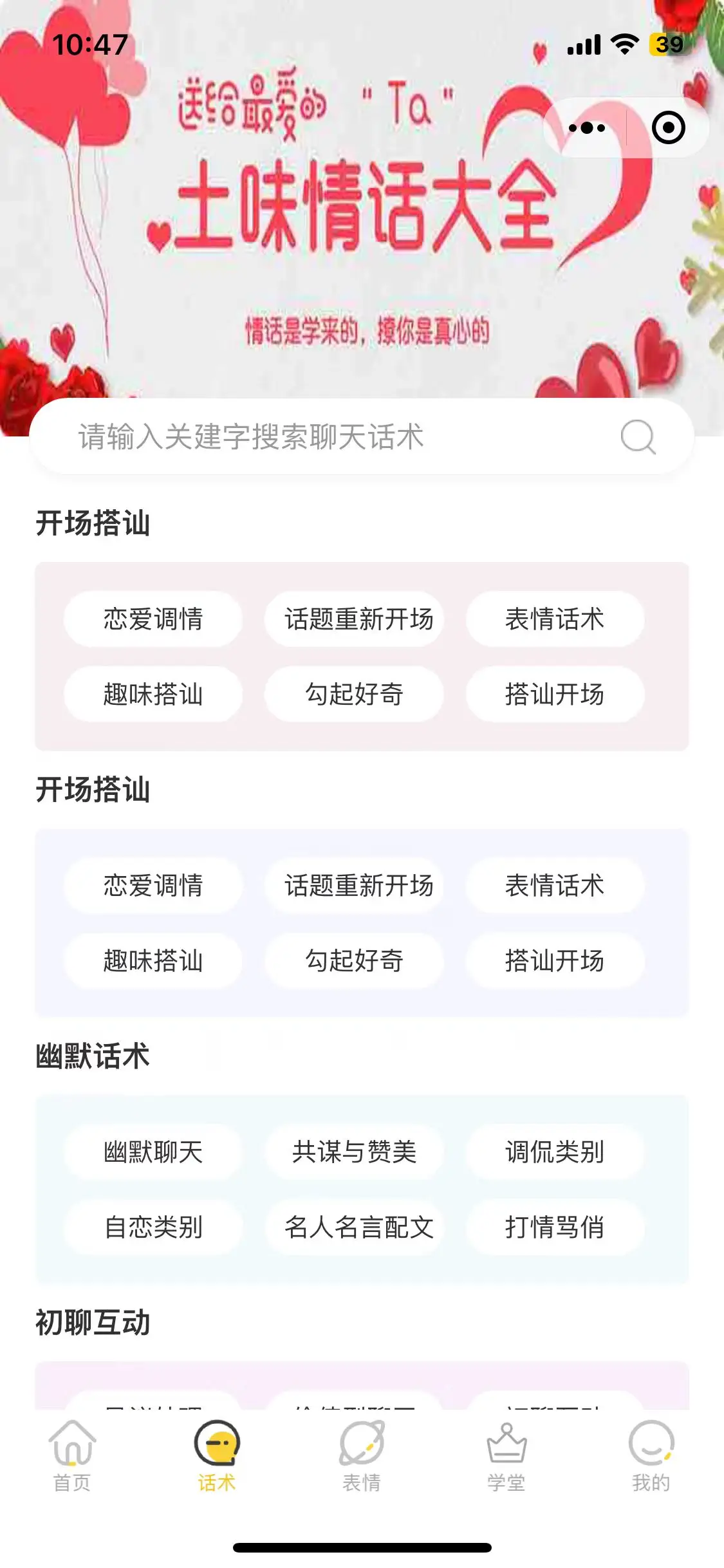724x1568 pixels.
Task: Open 名人名言配文 category
Action: point(358,1227)
